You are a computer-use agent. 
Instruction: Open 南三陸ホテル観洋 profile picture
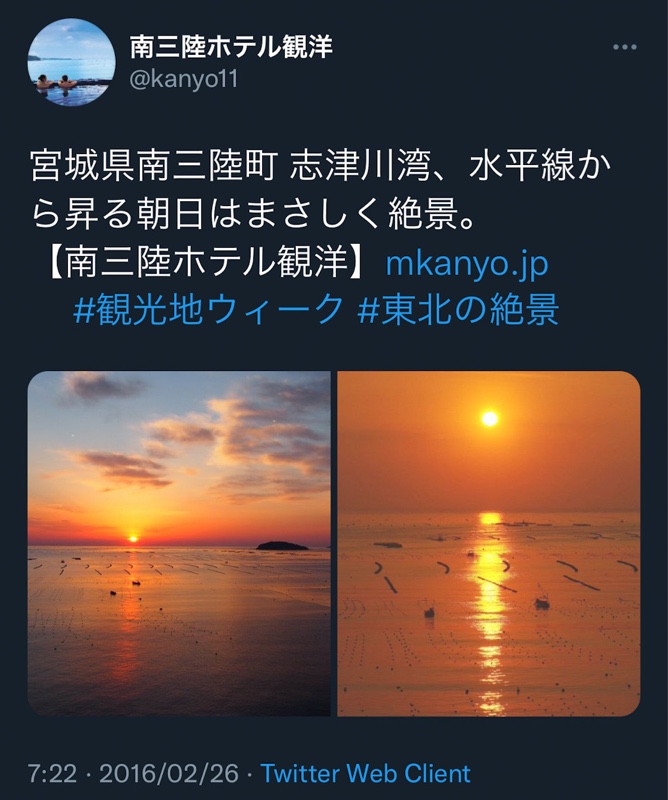pos(71,62)
